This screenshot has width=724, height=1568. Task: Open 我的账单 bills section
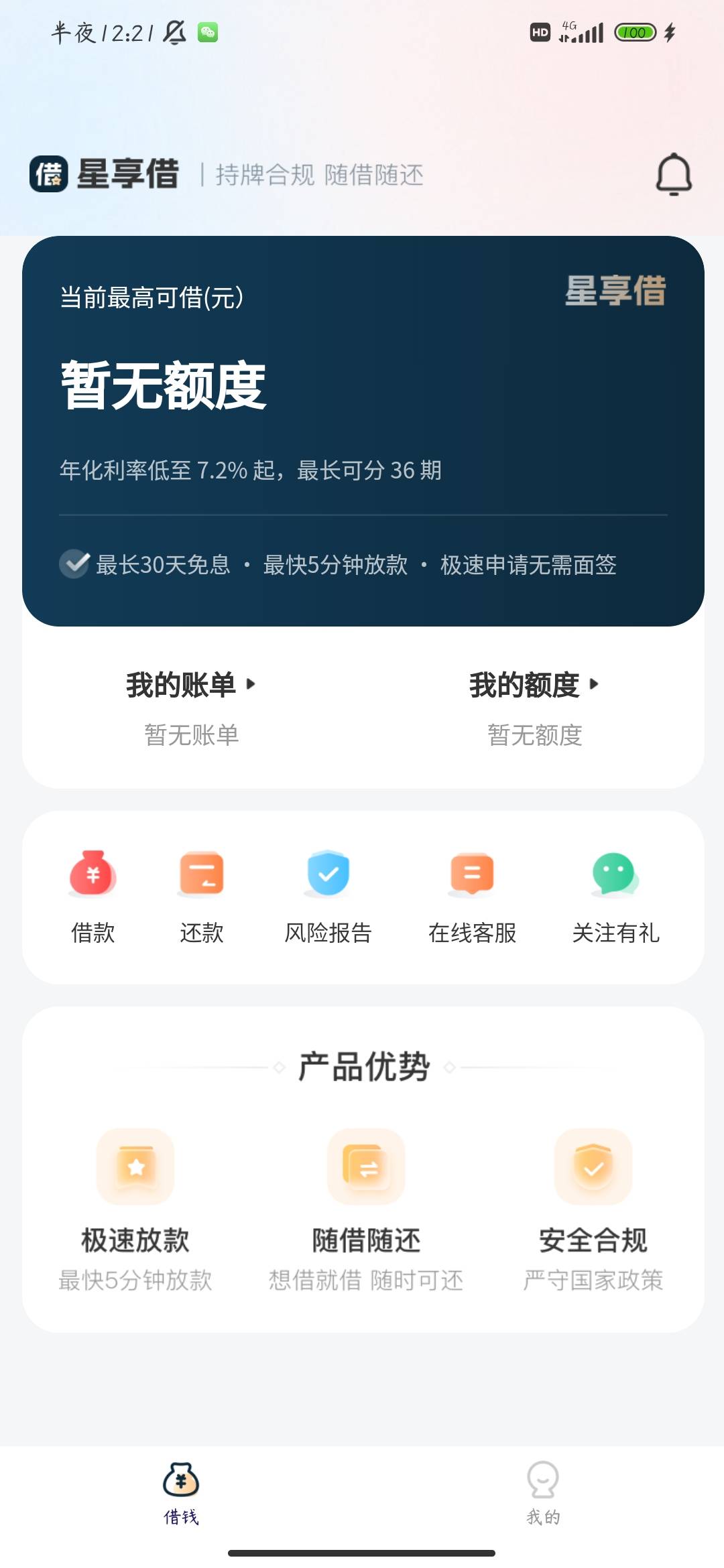click(192, 708)
